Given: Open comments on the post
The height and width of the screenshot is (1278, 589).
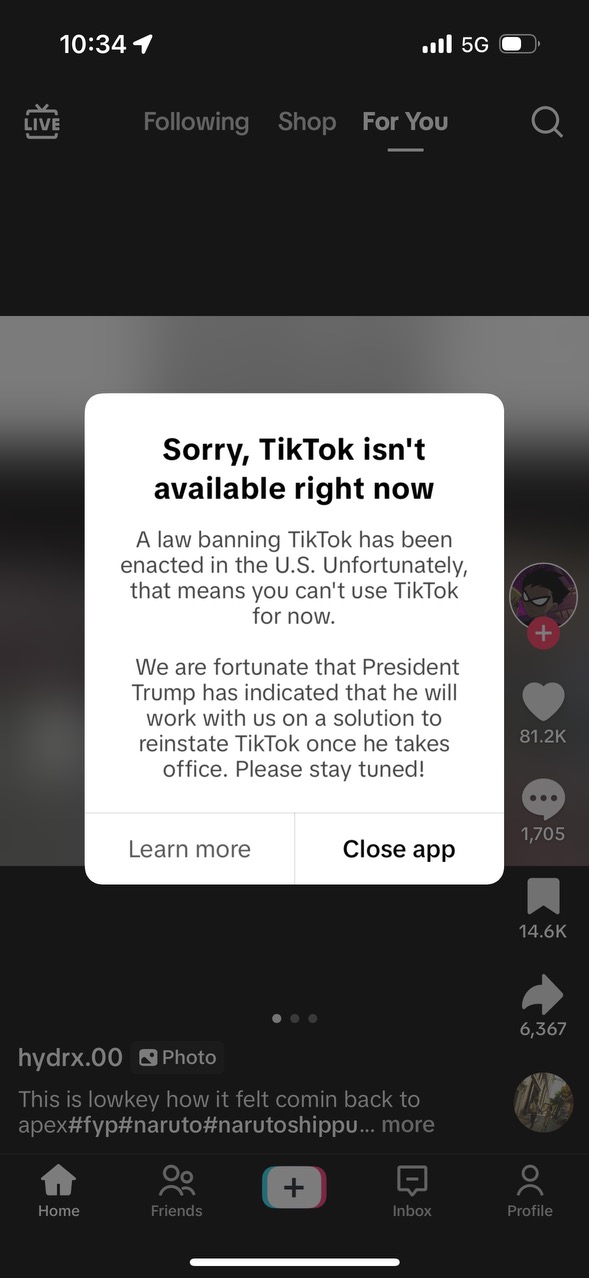Looking at the screenshot, I should click(543, 799).
